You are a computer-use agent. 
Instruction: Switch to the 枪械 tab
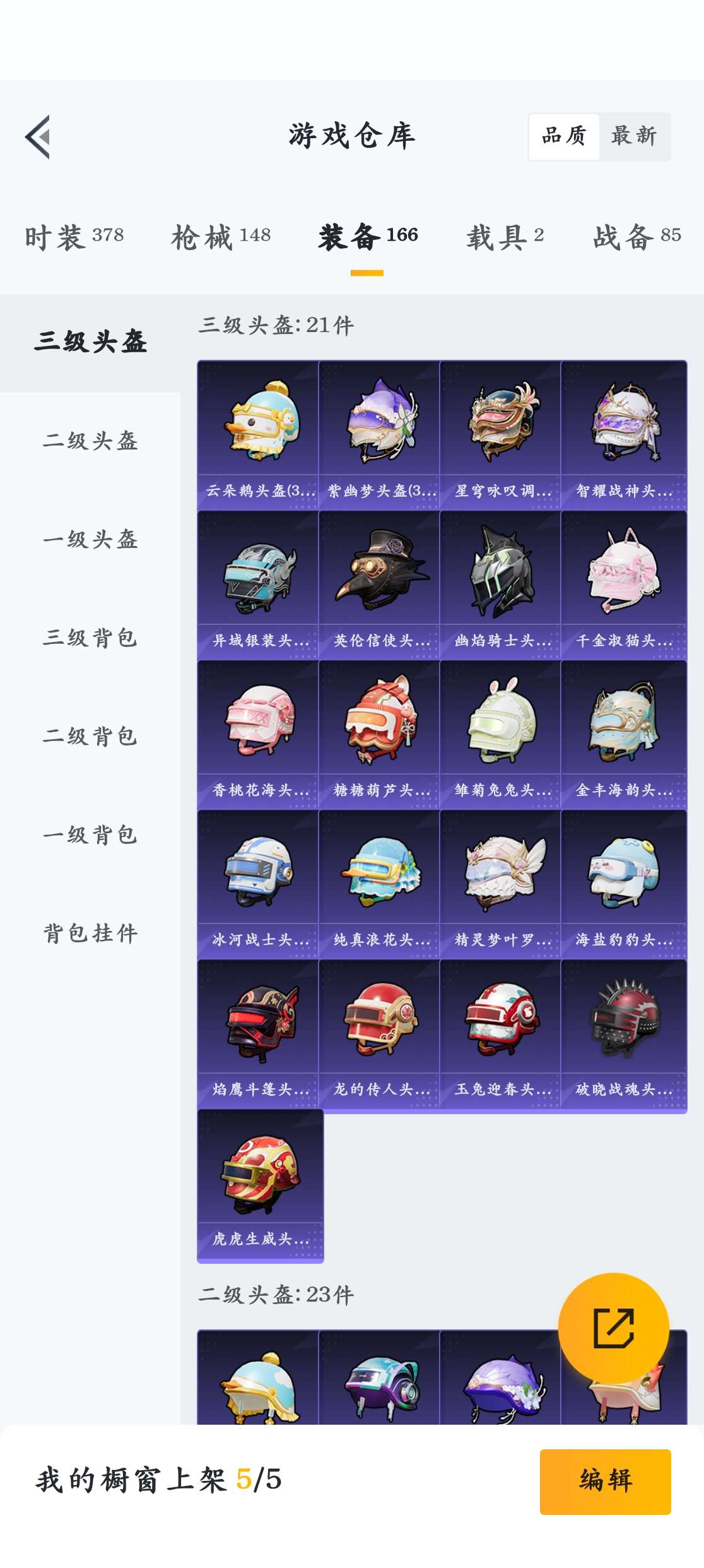tap(221, 237)
